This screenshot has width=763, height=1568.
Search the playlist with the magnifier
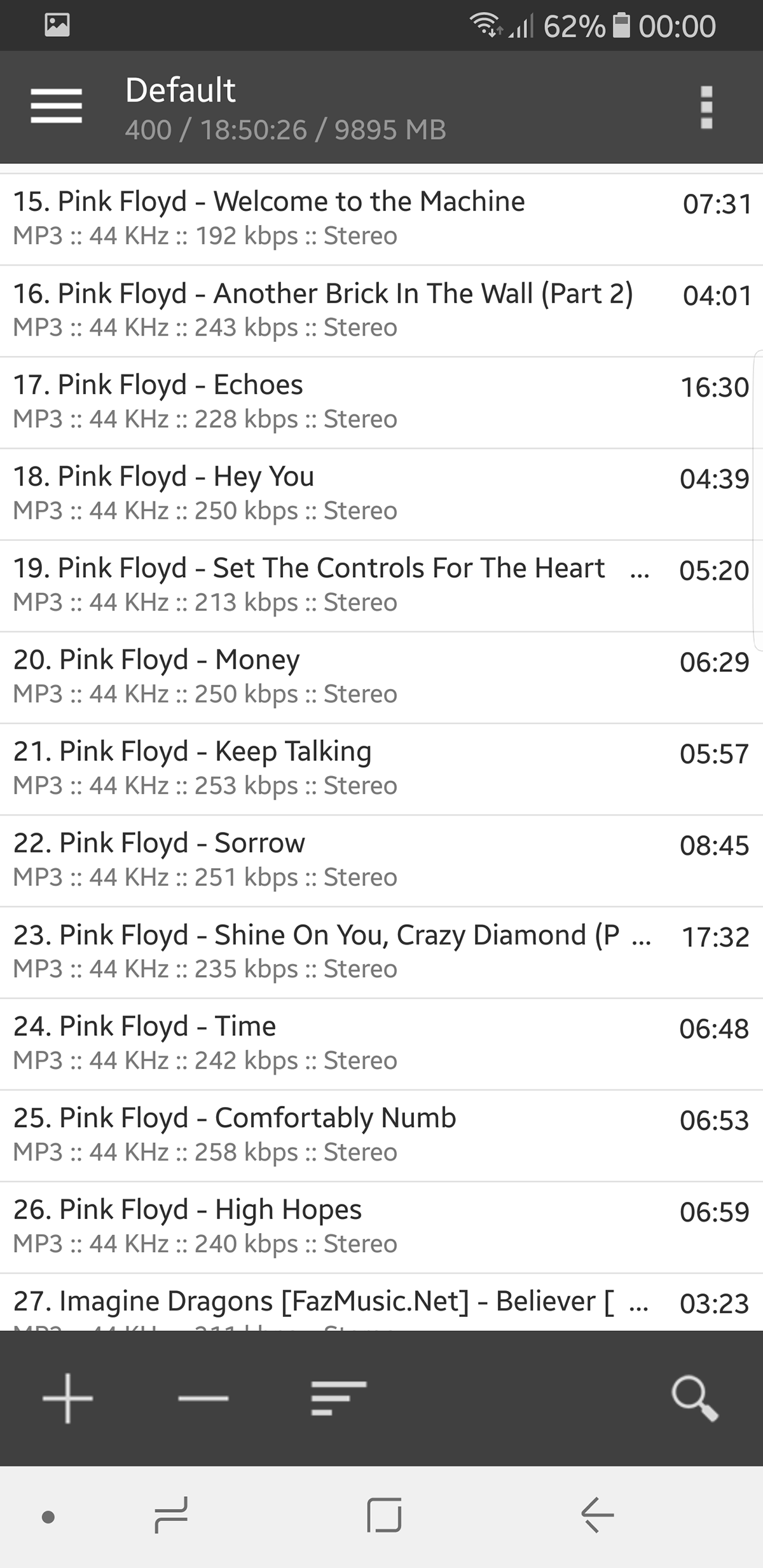tap(694, 1398)
